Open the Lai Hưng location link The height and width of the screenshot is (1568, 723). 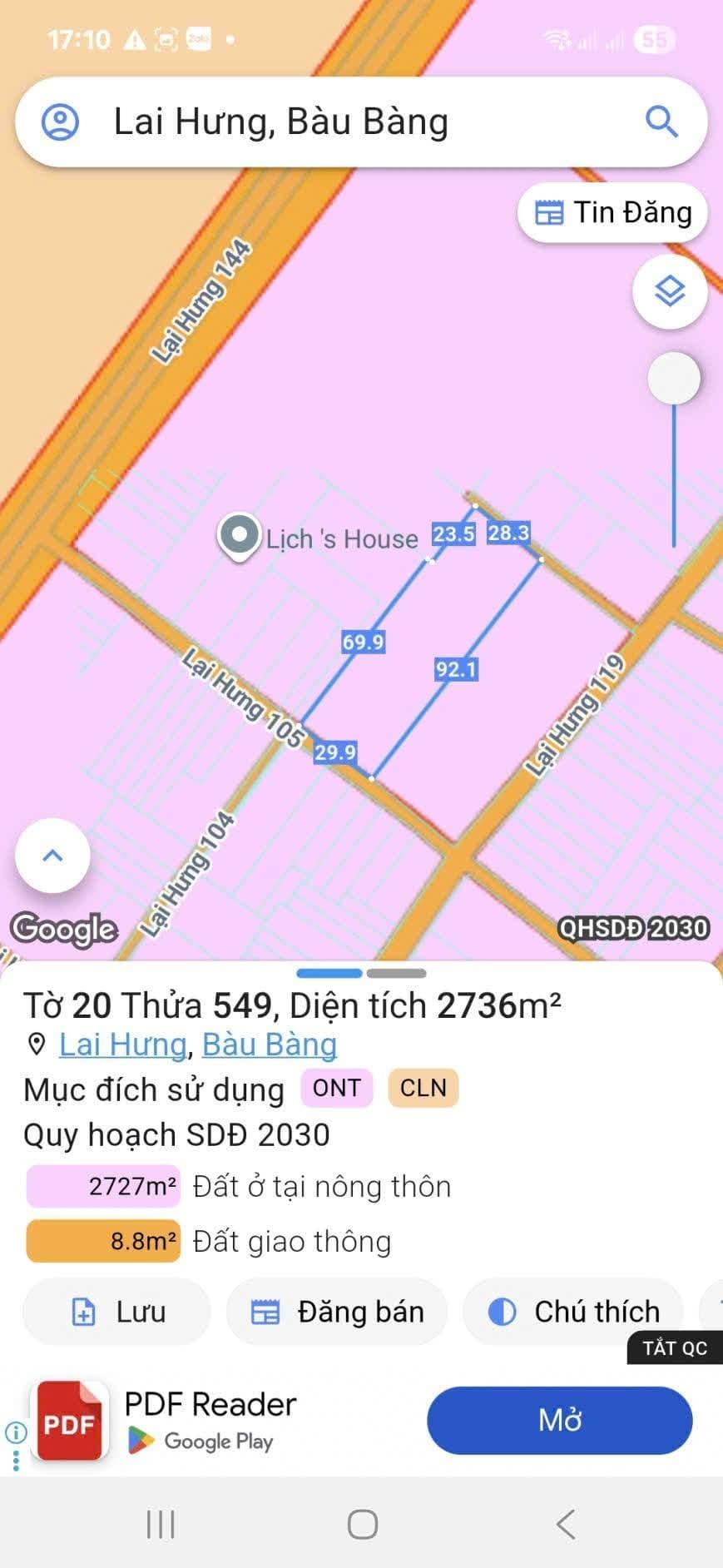(x=121, y=1045)
